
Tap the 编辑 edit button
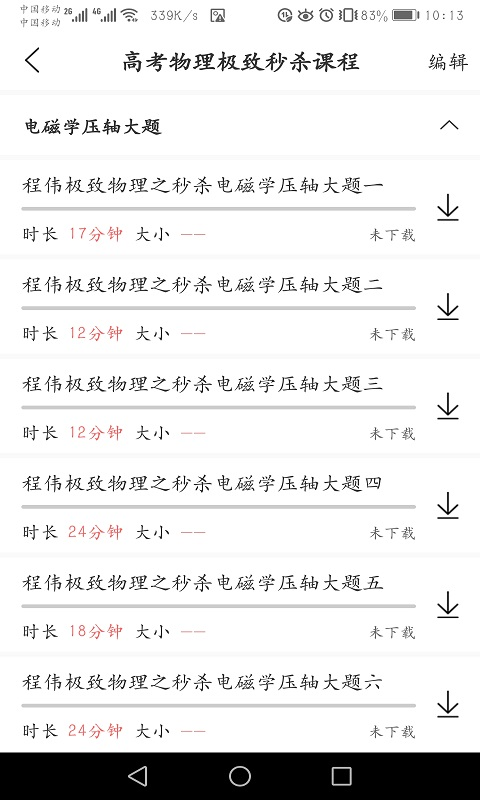448,62
